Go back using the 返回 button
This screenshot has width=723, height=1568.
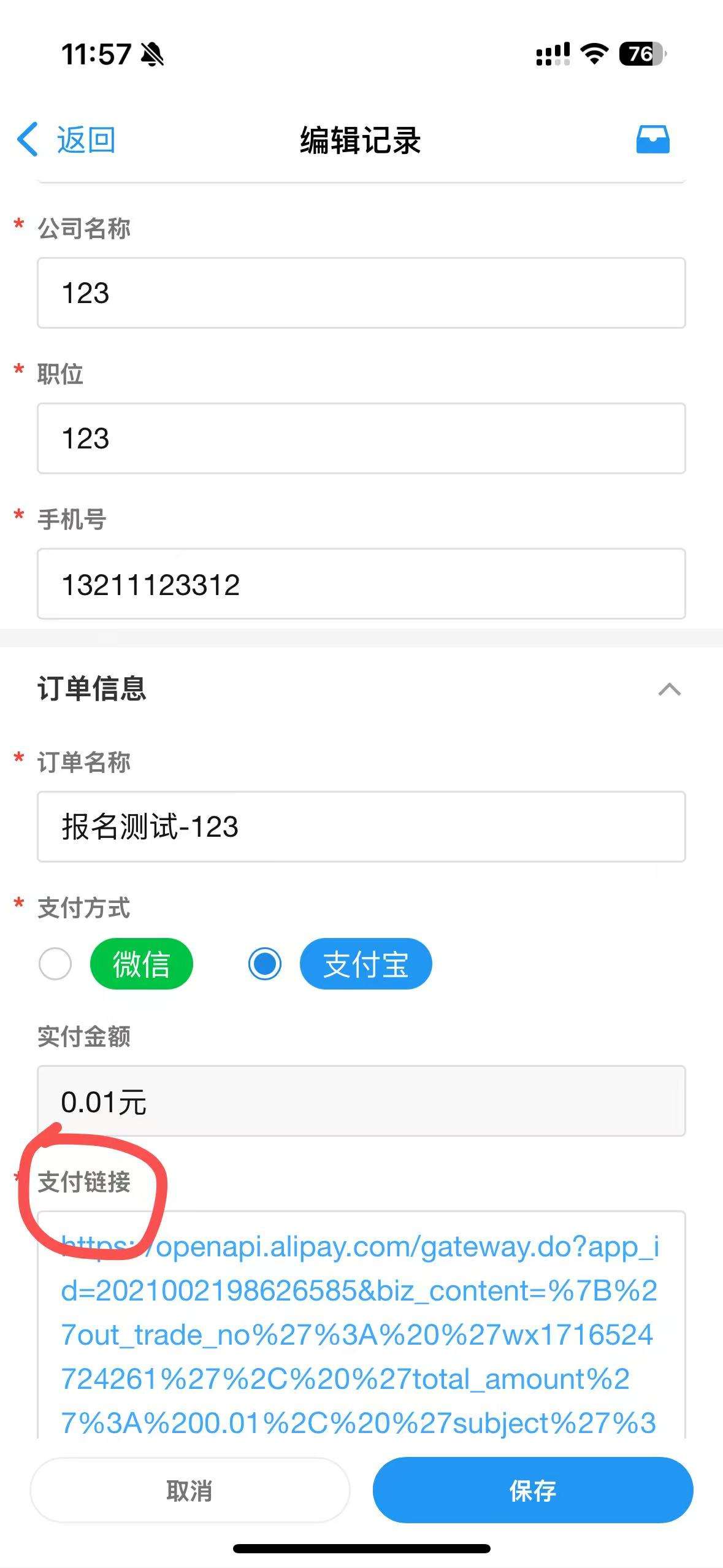click(66, 140)
